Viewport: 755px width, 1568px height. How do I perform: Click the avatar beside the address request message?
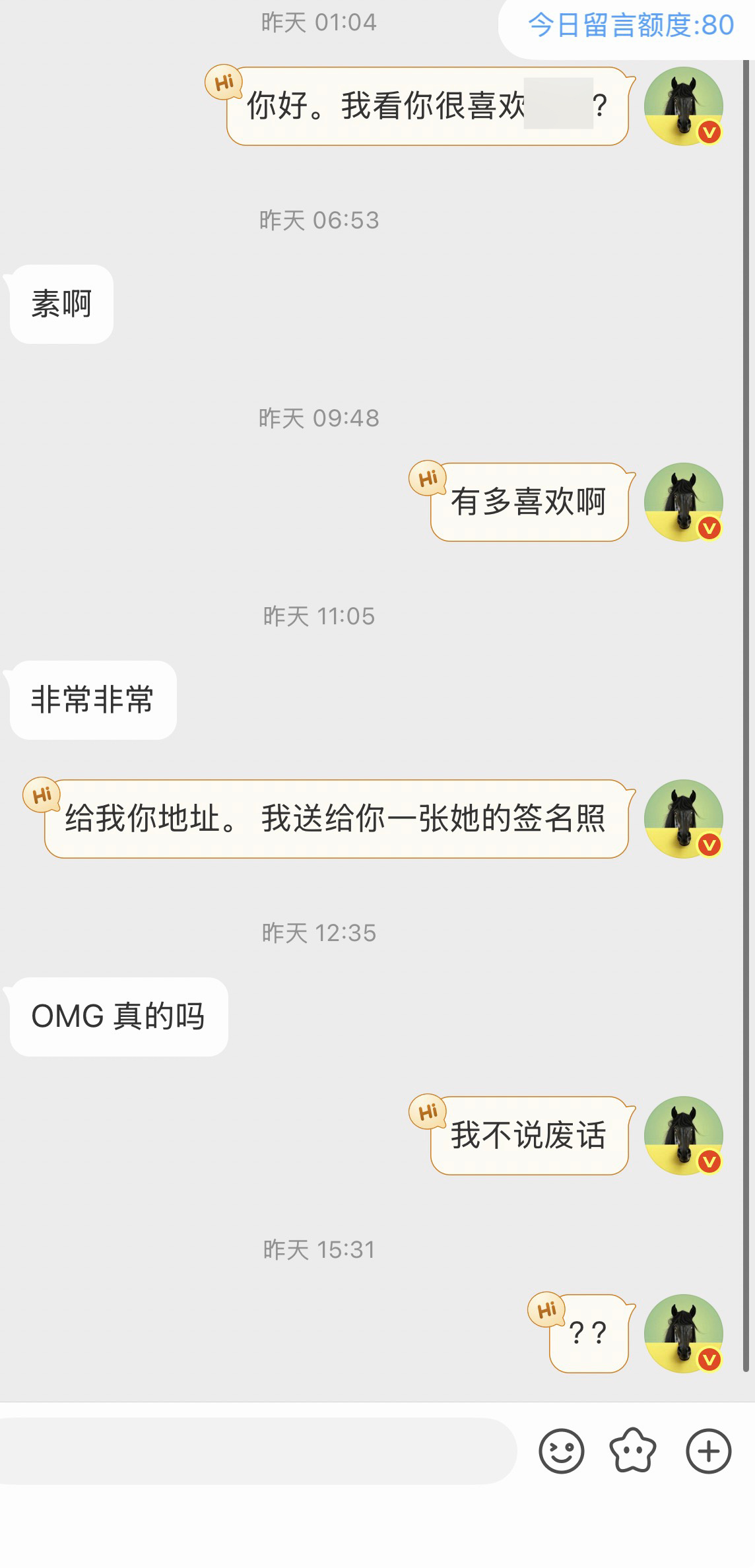pyautogui.click(x=683, y=818)
